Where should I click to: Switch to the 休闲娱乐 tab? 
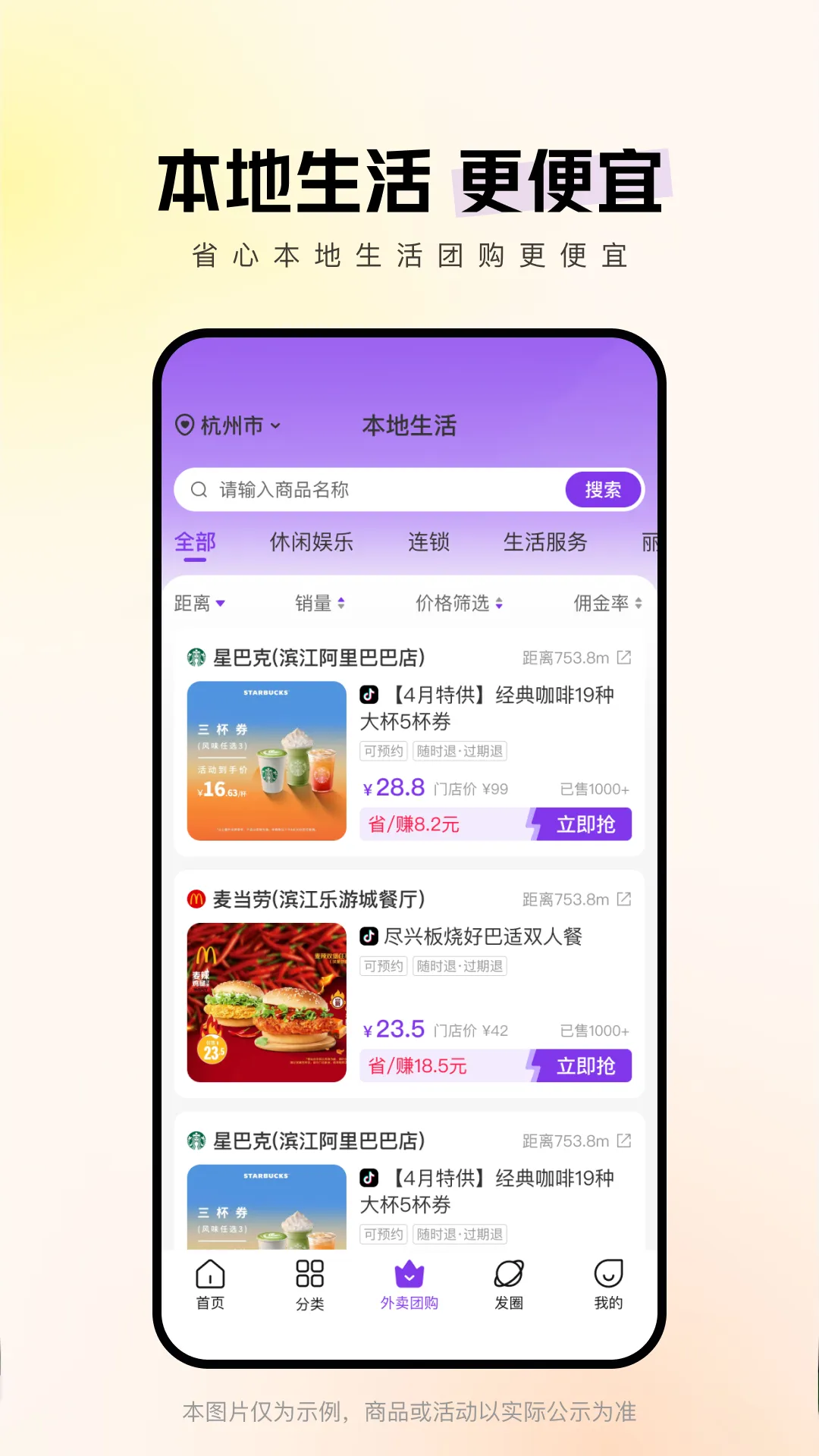311,542
